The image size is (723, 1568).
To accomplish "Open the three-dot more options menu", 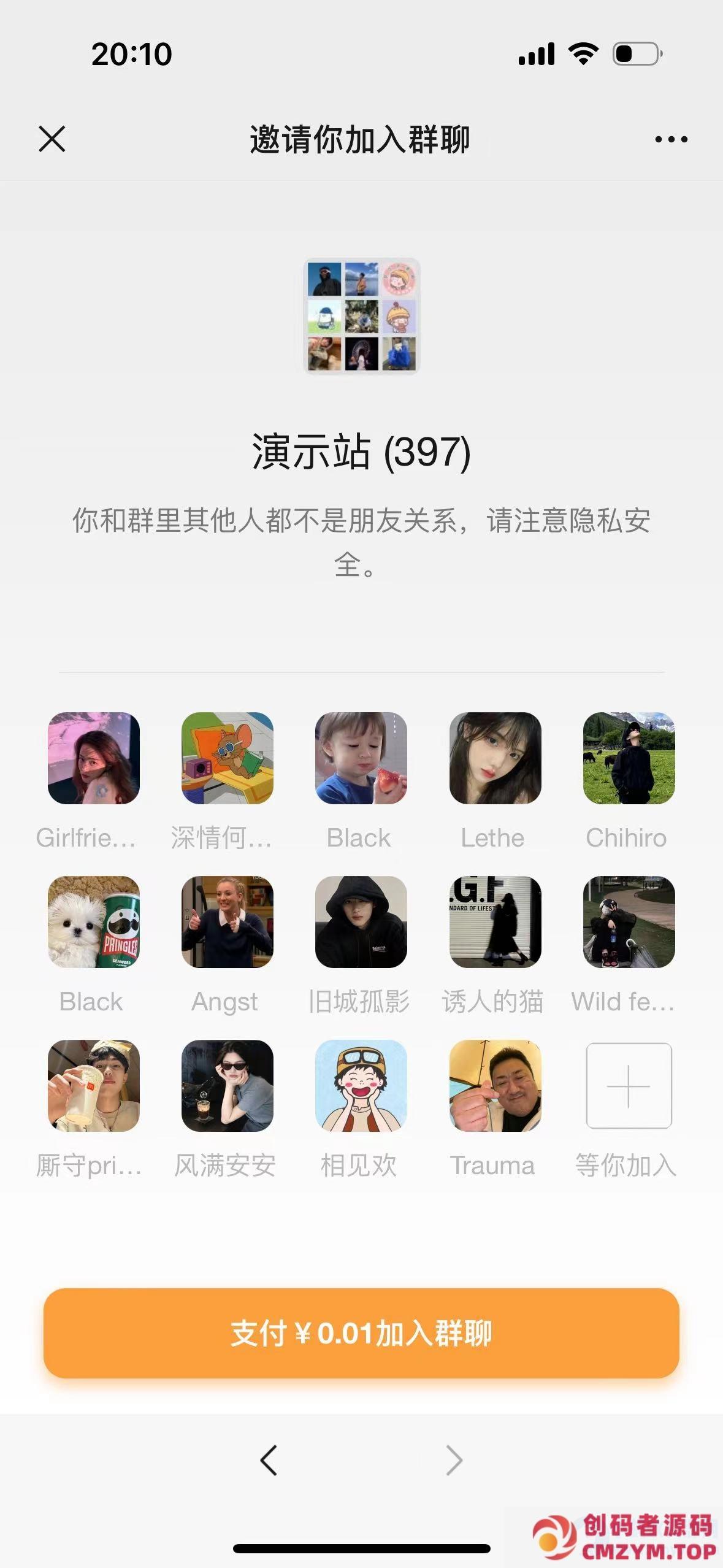I will pyautogui.click(x=671, y=139).
